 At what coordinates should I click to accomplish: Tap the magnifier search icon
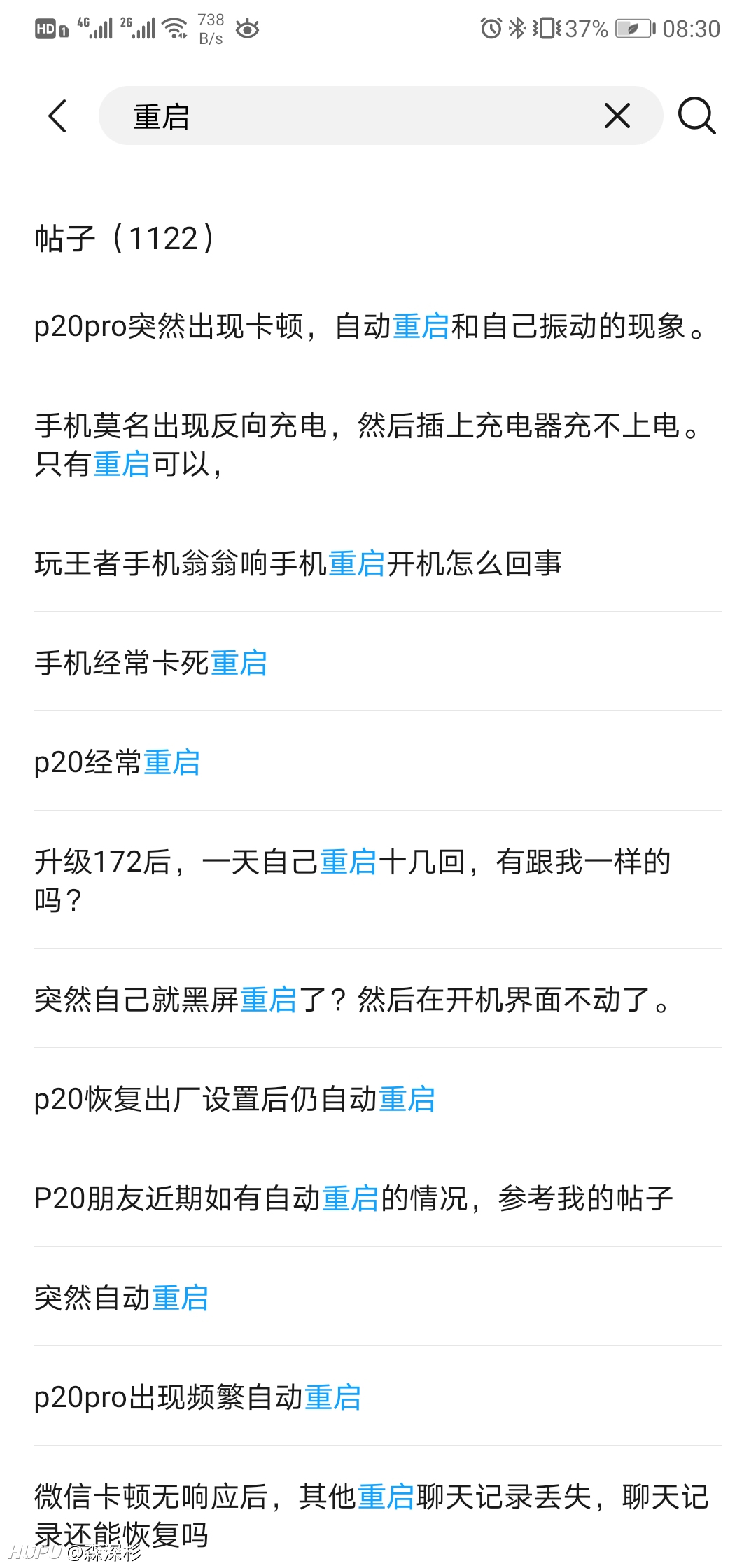point(697,115)
